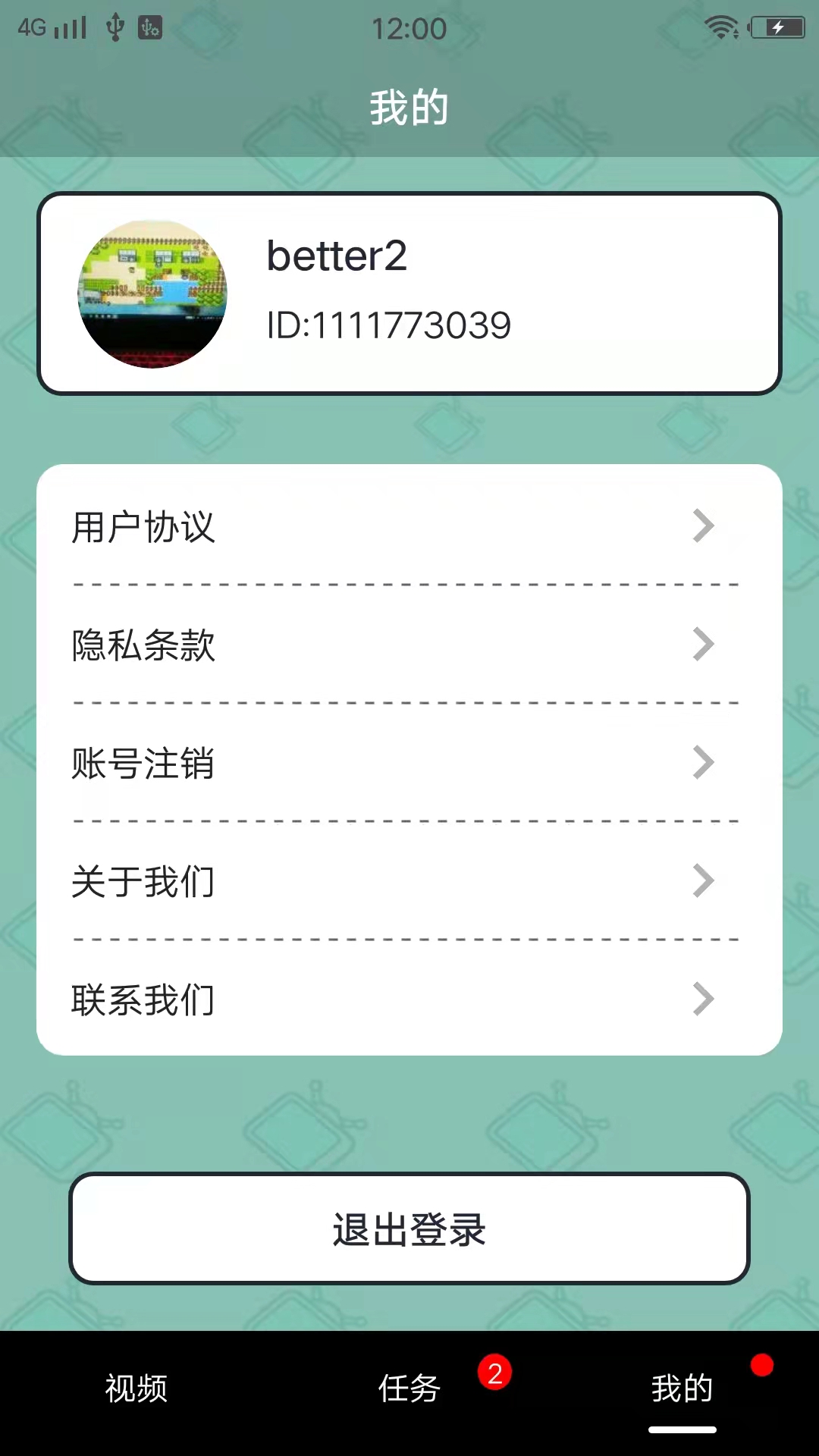Tap the clock showing 12:00
The width and height of the screenshot is (819, 1456).
click(409, 28)
